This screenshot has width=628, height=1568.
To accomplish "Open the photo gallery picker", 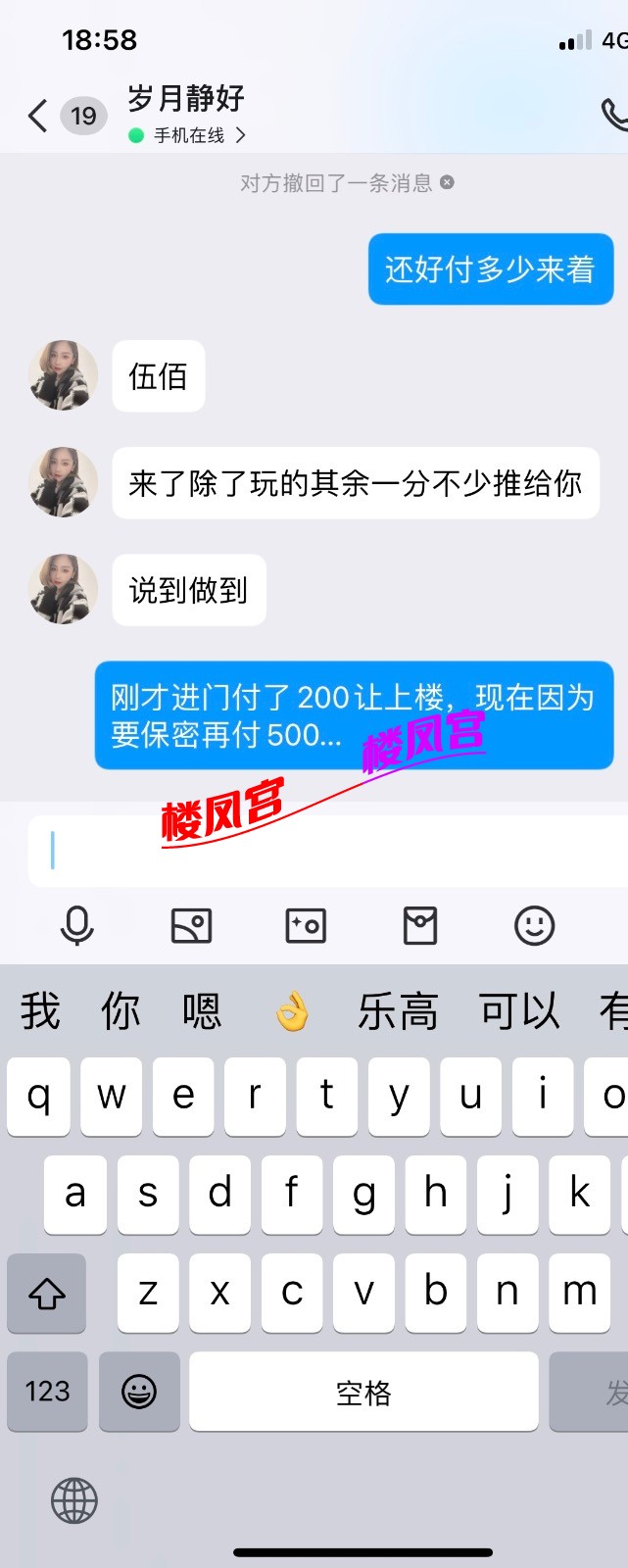I will point(191,925).
